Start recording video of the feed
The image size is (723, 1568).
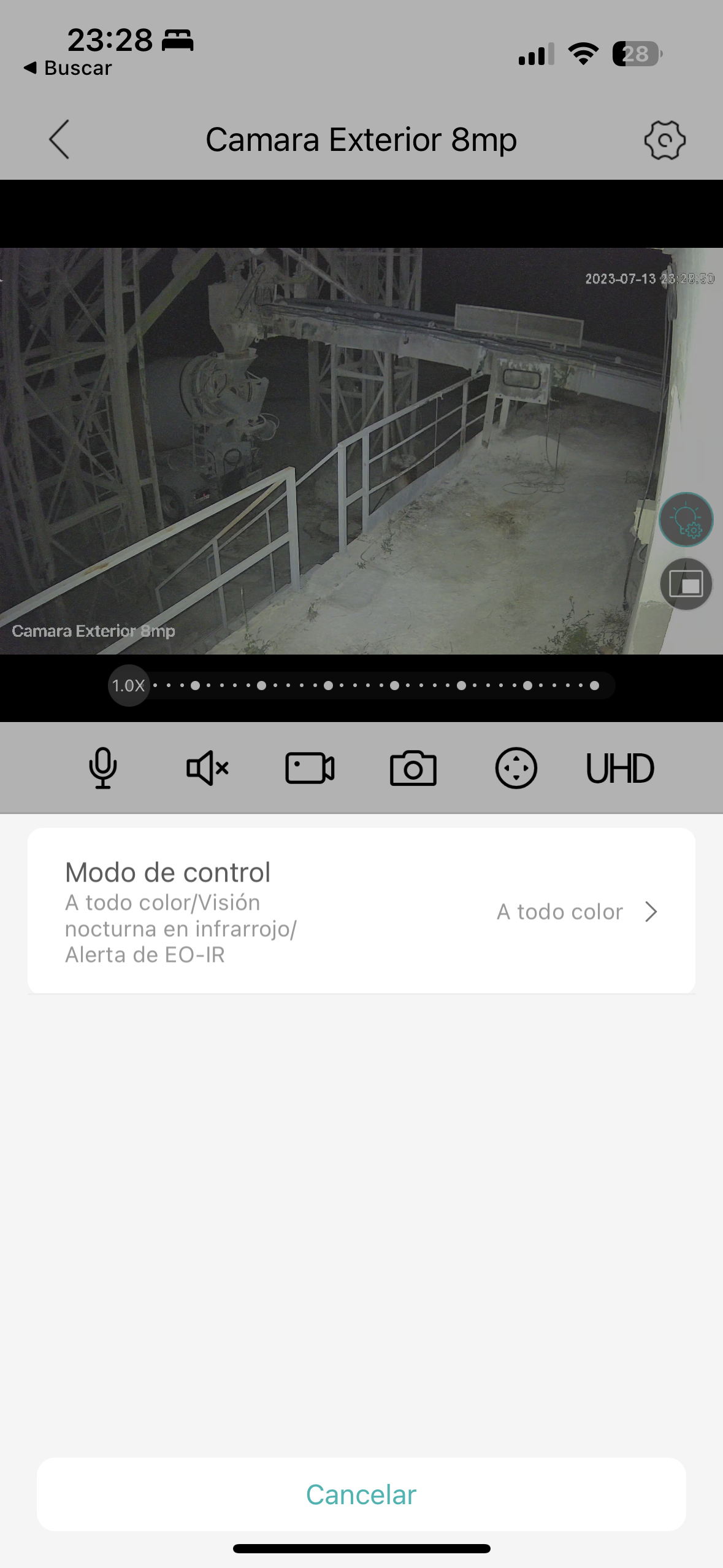point(310,768)
